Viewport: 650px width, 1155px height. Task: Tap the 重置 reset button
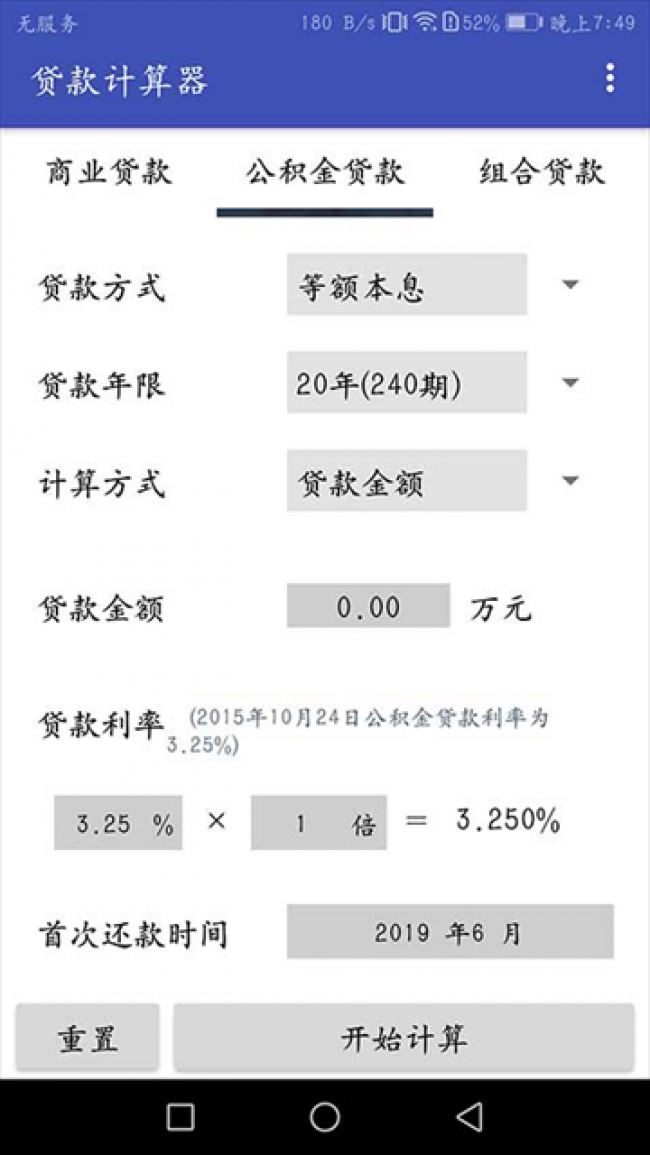(x=88, y=1038)
